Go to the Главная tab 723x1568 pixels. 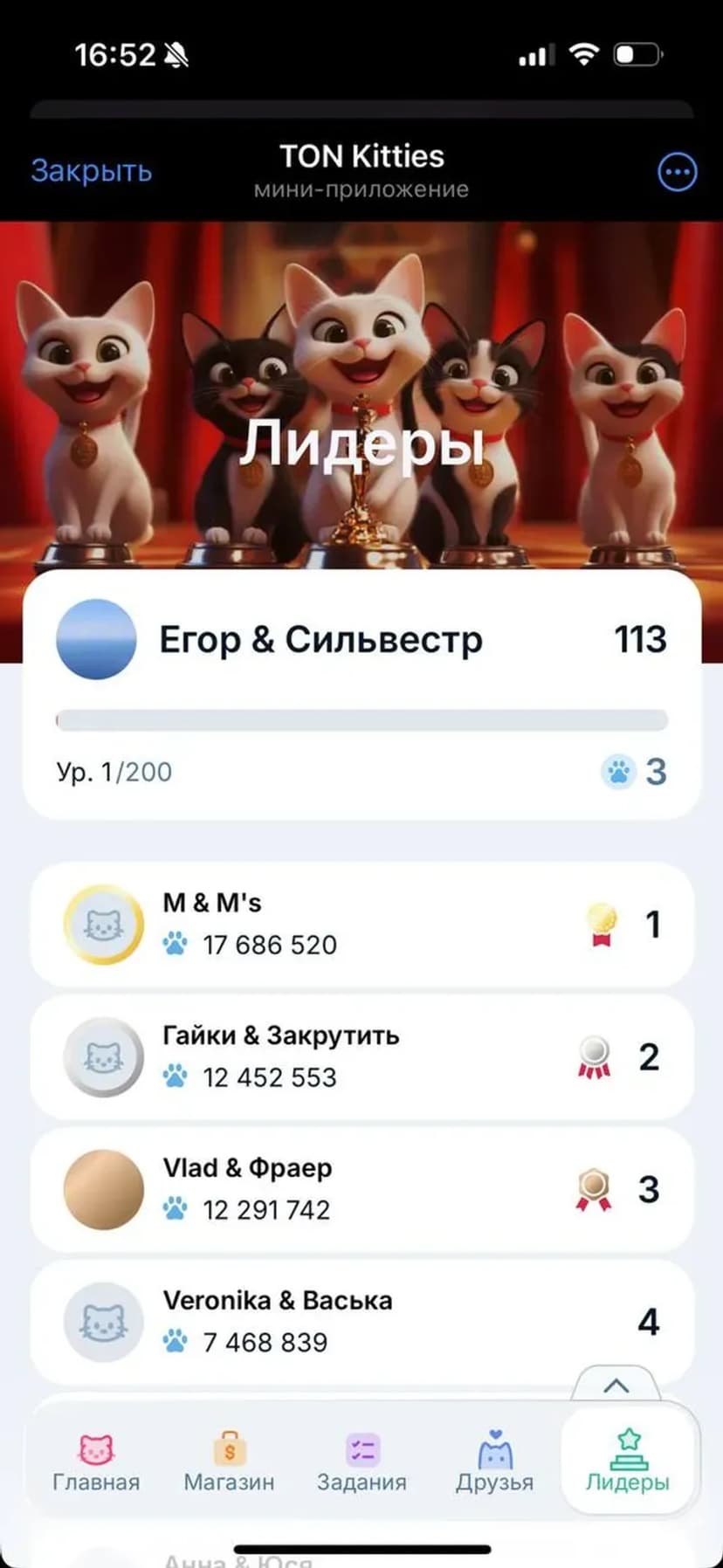pyautogui.click(x=96, y=1463)
